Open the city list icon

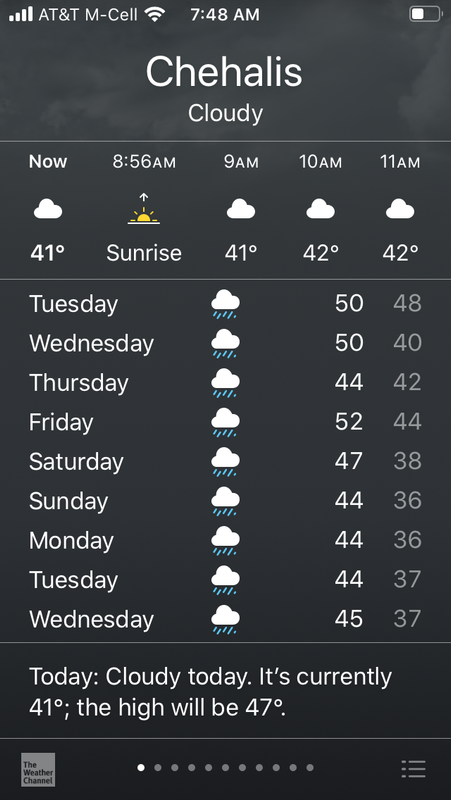(413, 769)
